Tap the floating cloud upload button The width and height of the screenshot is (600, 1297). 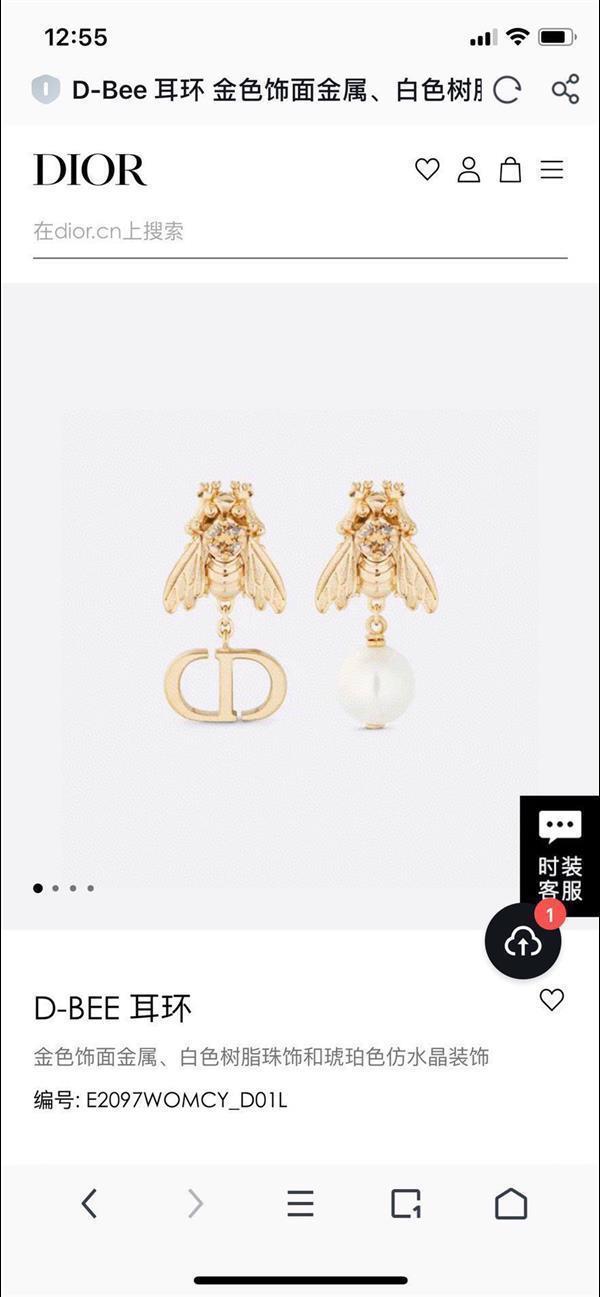(523, 941)
